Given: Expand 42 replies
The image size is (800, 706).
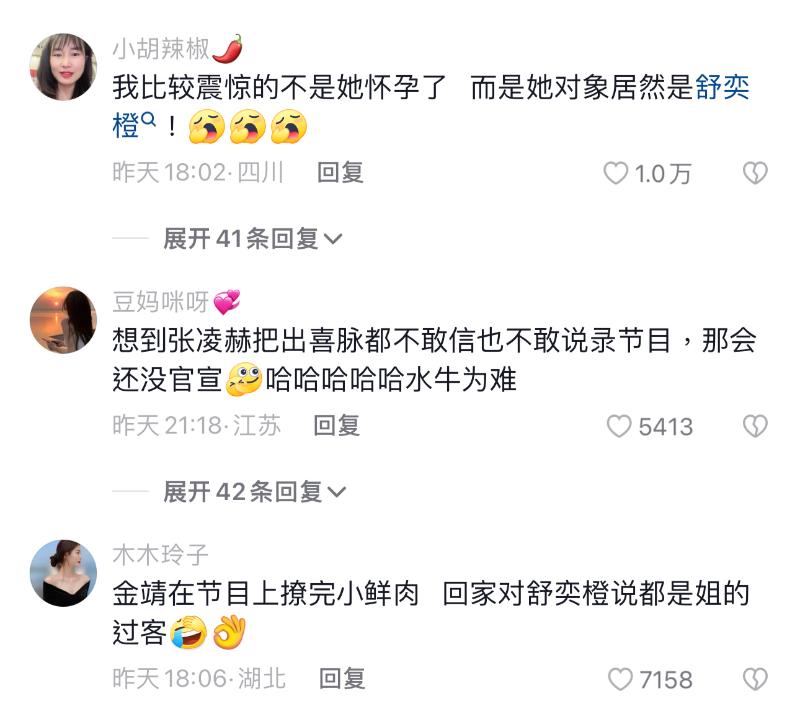Looking at the screenshot, I should coord(254,492).
